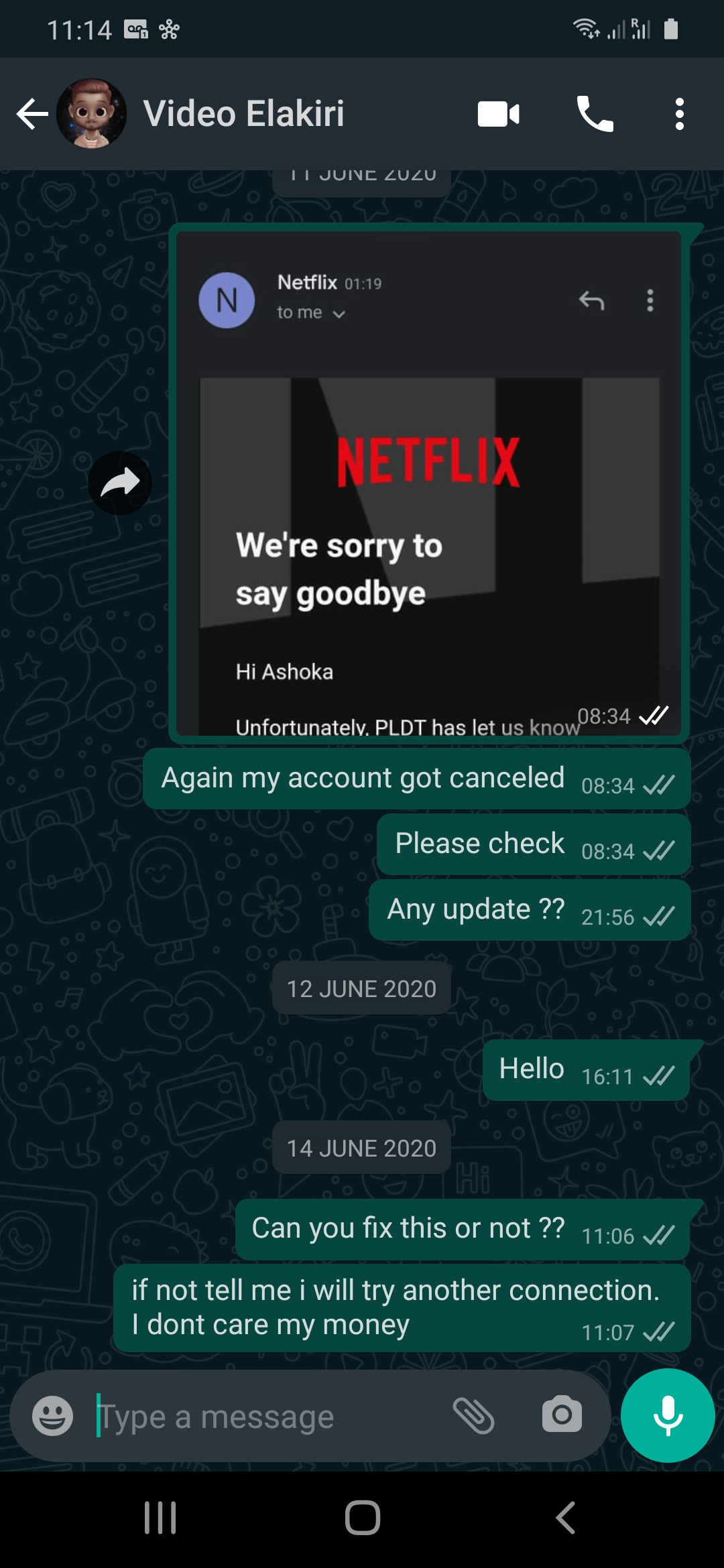Open Video Elakiri contact info
Image resolution: width=724 pixels, height=1568 pixels.
(243, 113)
